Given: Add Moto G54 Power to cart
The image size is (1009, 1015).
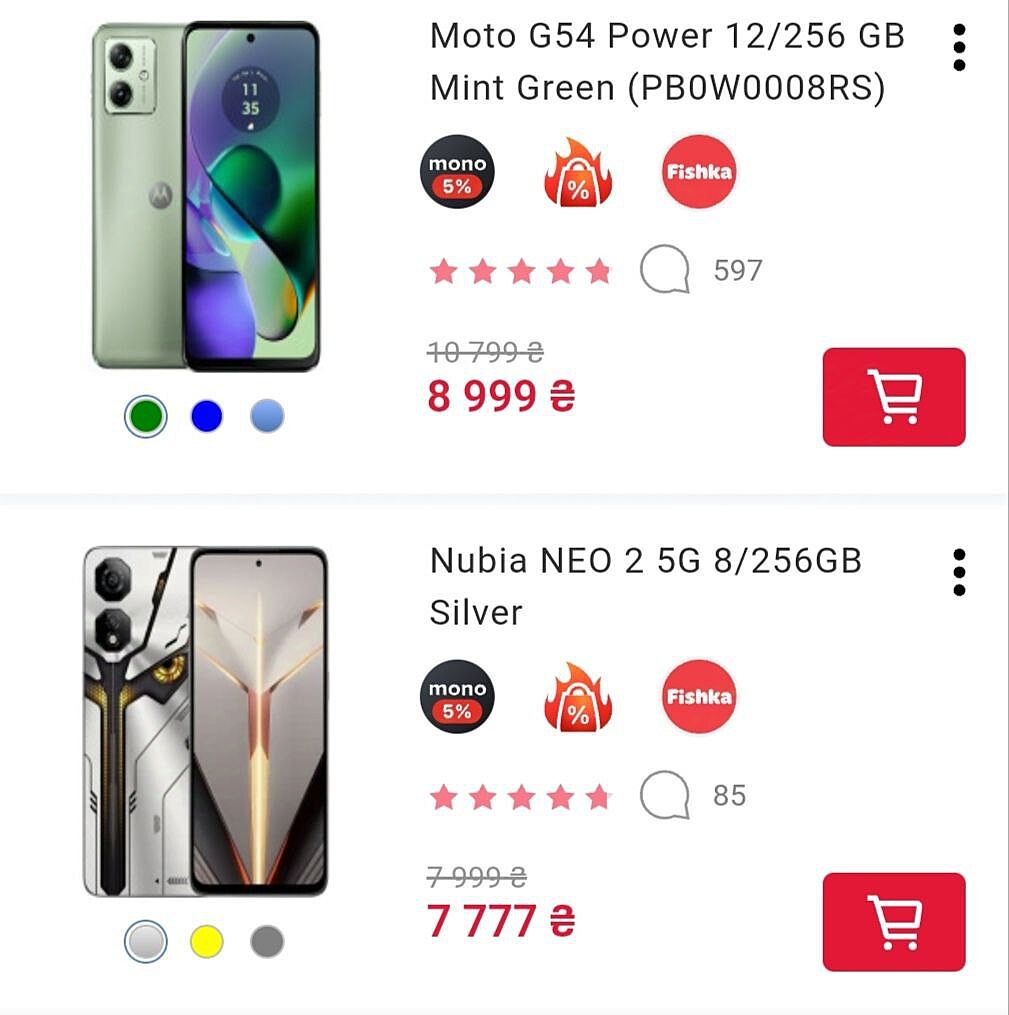Looking at the screenshot, I should tap(894, 397).
